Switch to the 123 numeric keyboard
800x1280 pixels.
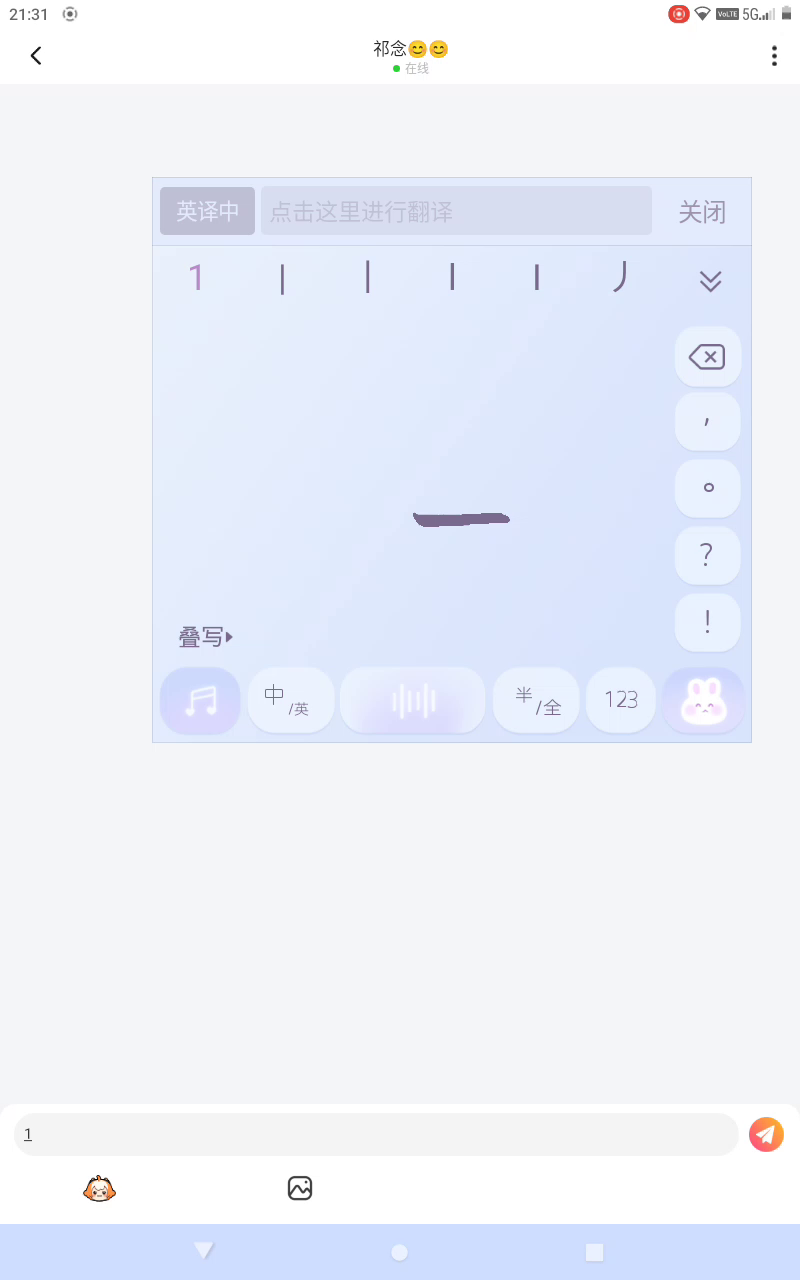pyautogui.click(x=620, y=700)
